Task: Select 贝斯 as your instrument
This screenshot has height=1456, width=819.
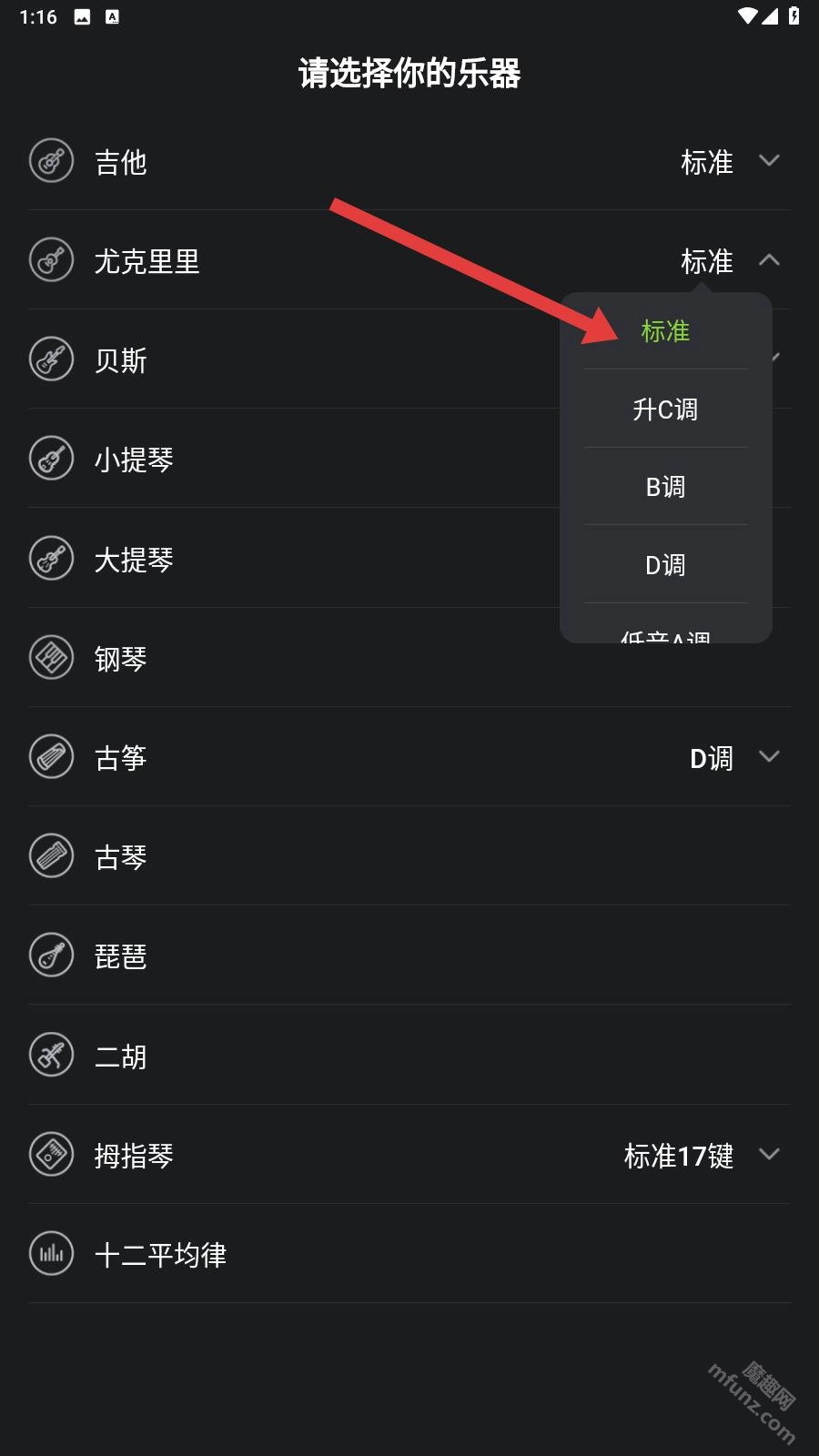Action: [x=121, y=360]
